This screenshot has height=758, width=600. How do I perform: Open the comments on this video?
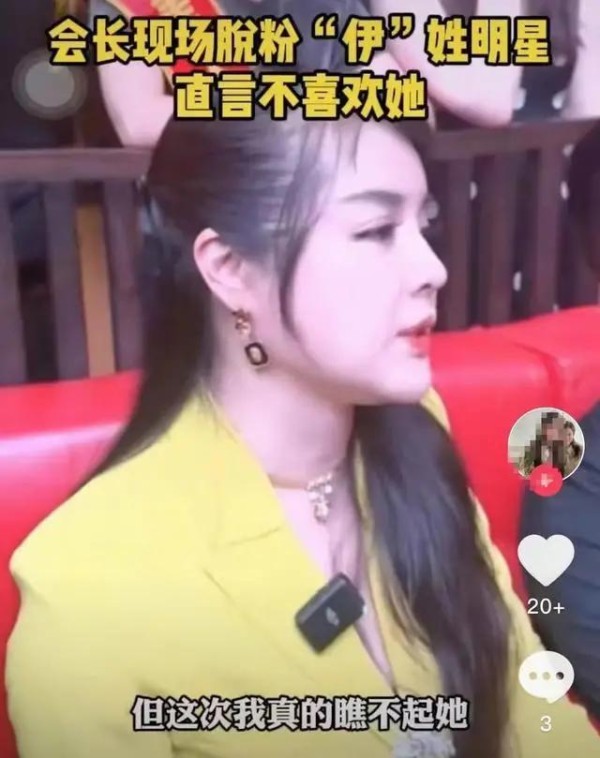click(x=546, y=677)
